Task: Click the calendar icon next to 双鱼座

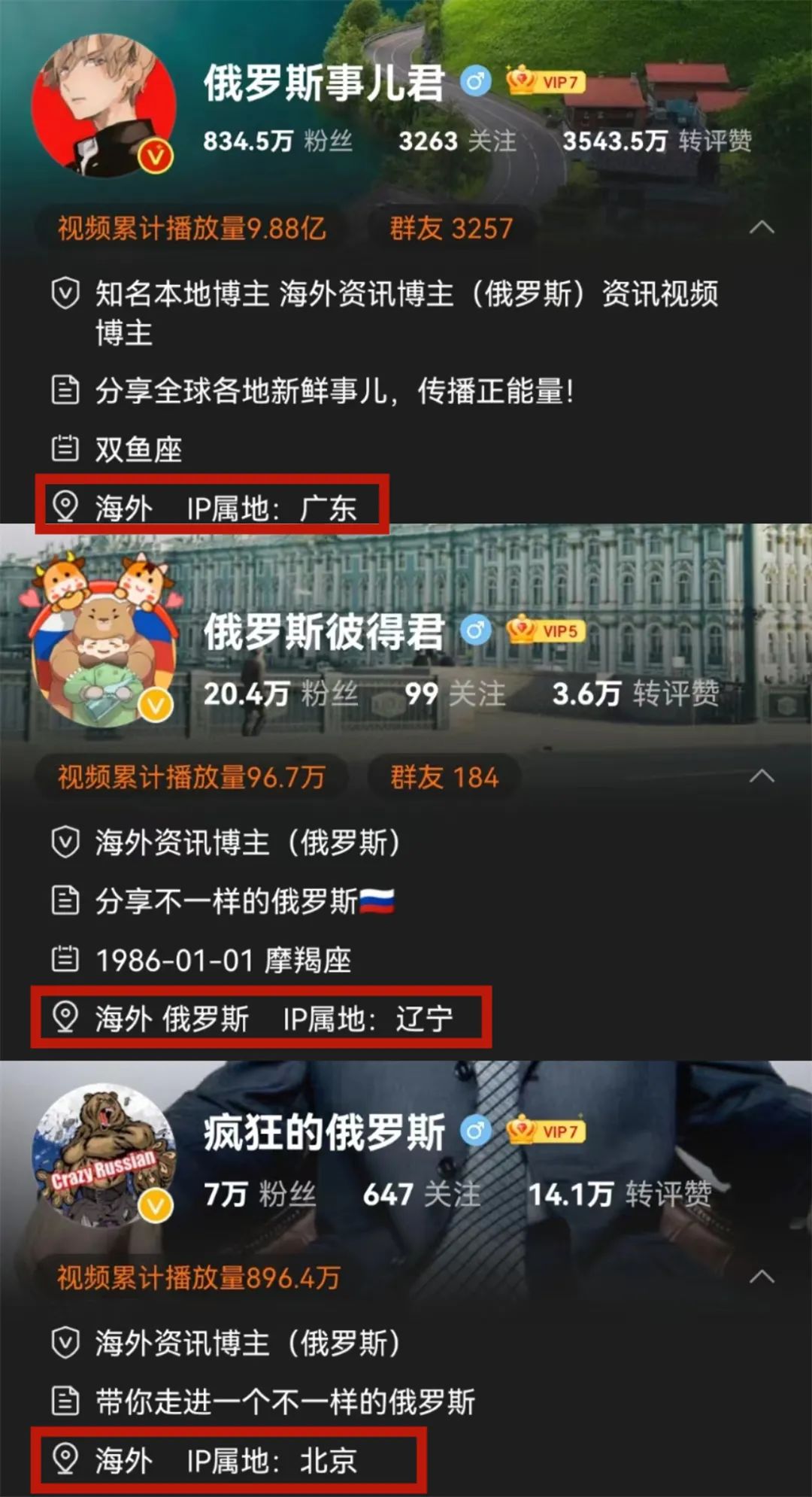Action: [x=66, y=446]
